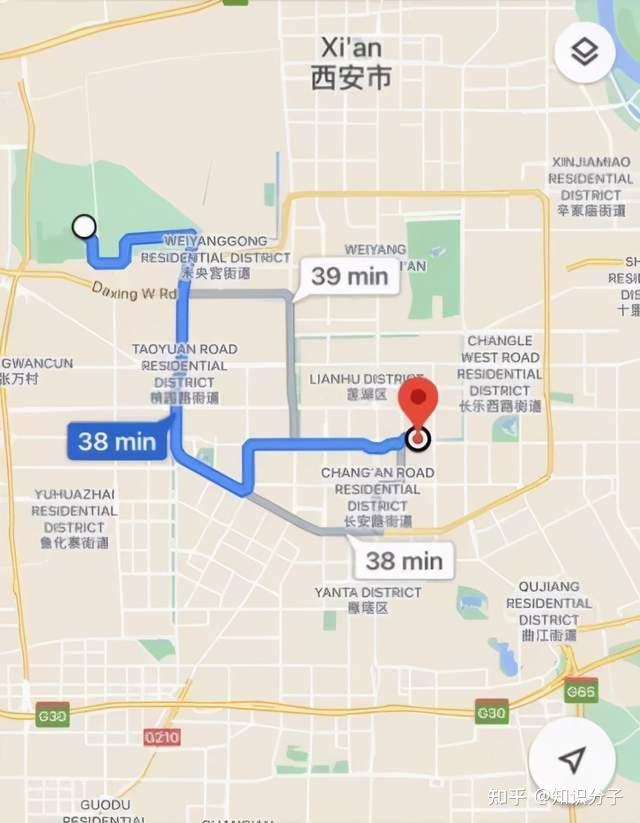Tap the location arrow button

pos(572,760)
